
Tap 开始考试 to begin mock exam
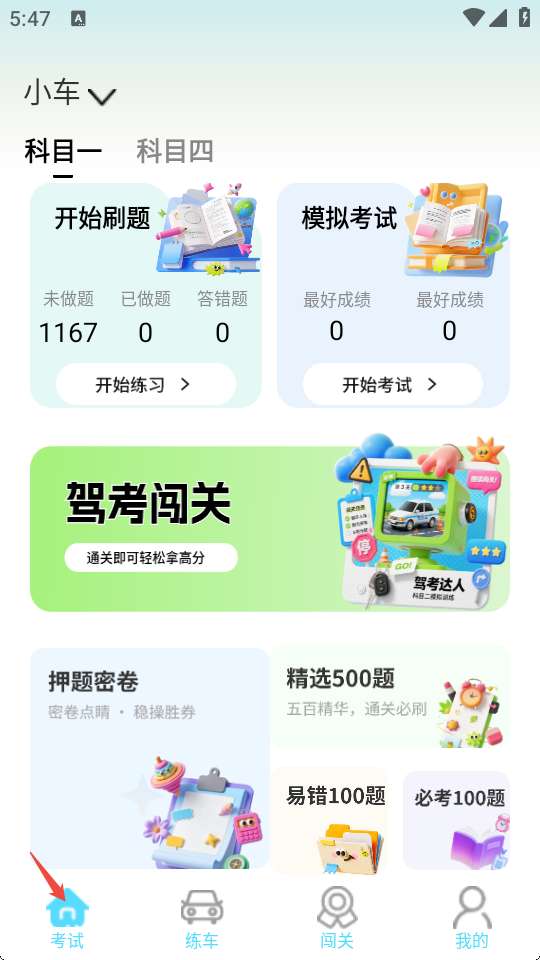(392, 384)
